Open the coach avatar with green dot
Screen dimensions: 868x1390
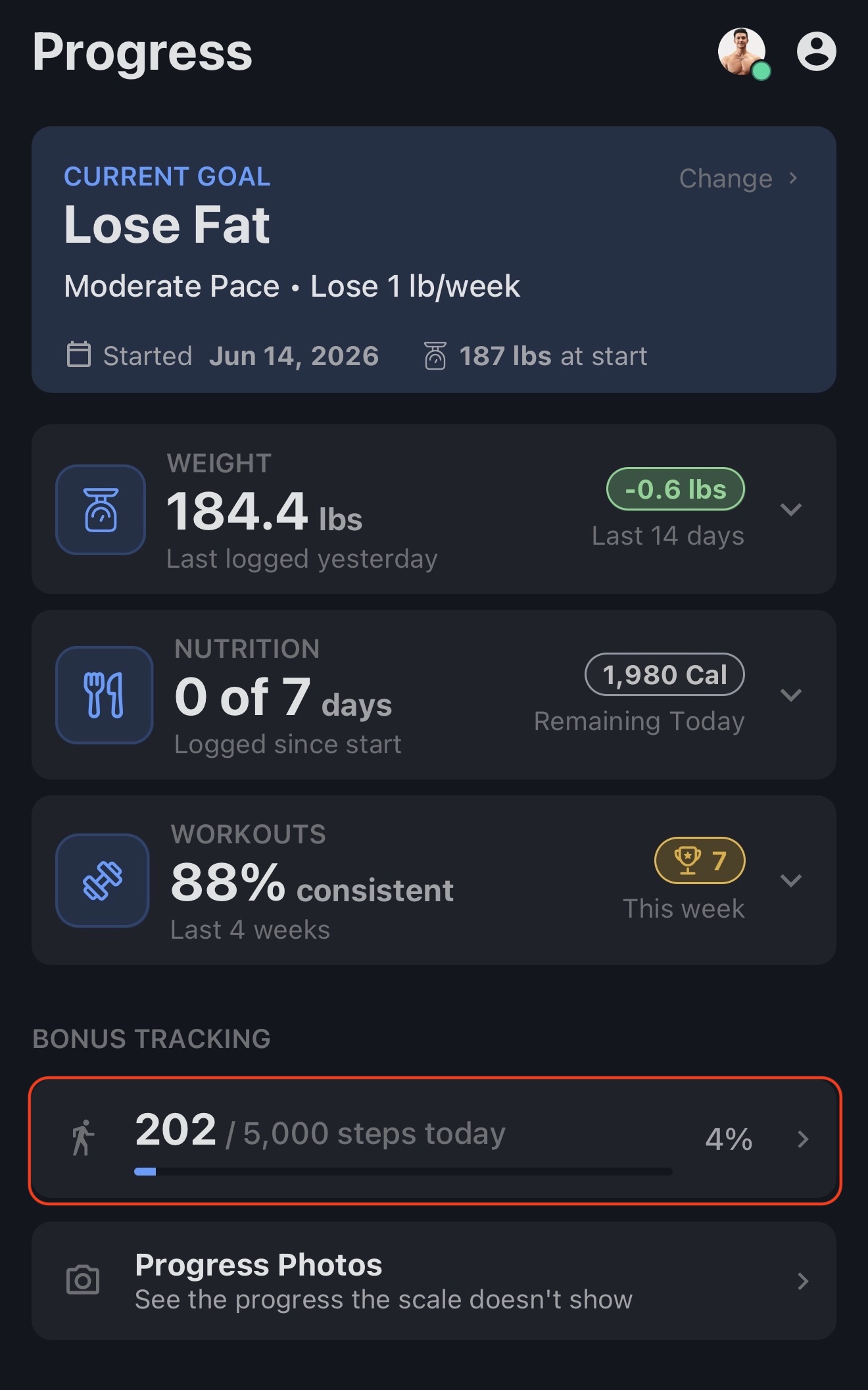743,53
